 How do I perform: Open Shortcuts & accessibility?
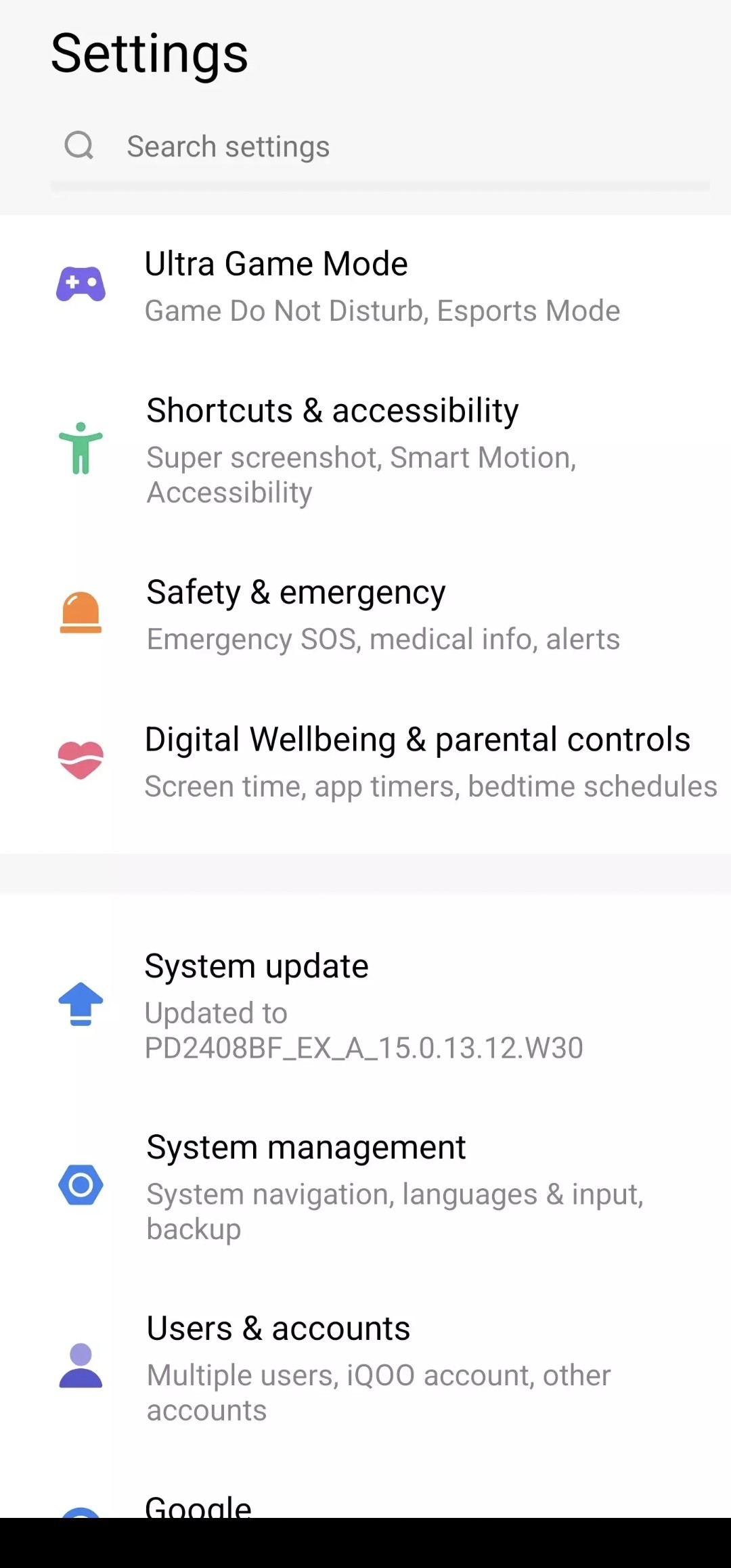point(365,449)
